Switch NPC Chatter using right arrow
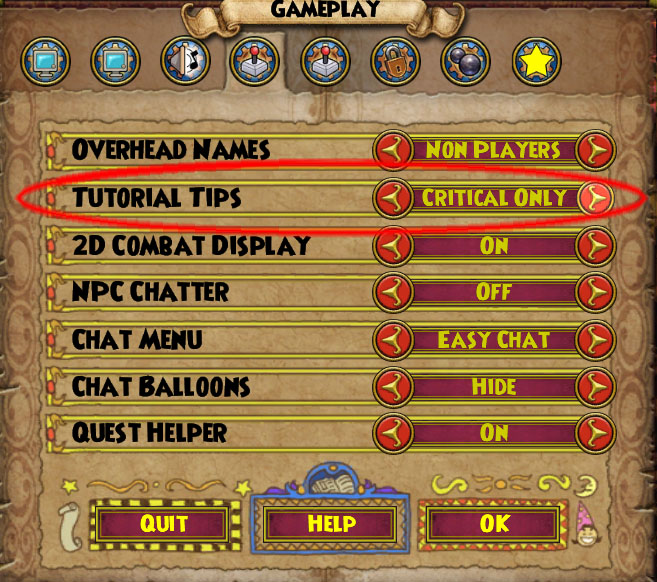 point(598,292)
